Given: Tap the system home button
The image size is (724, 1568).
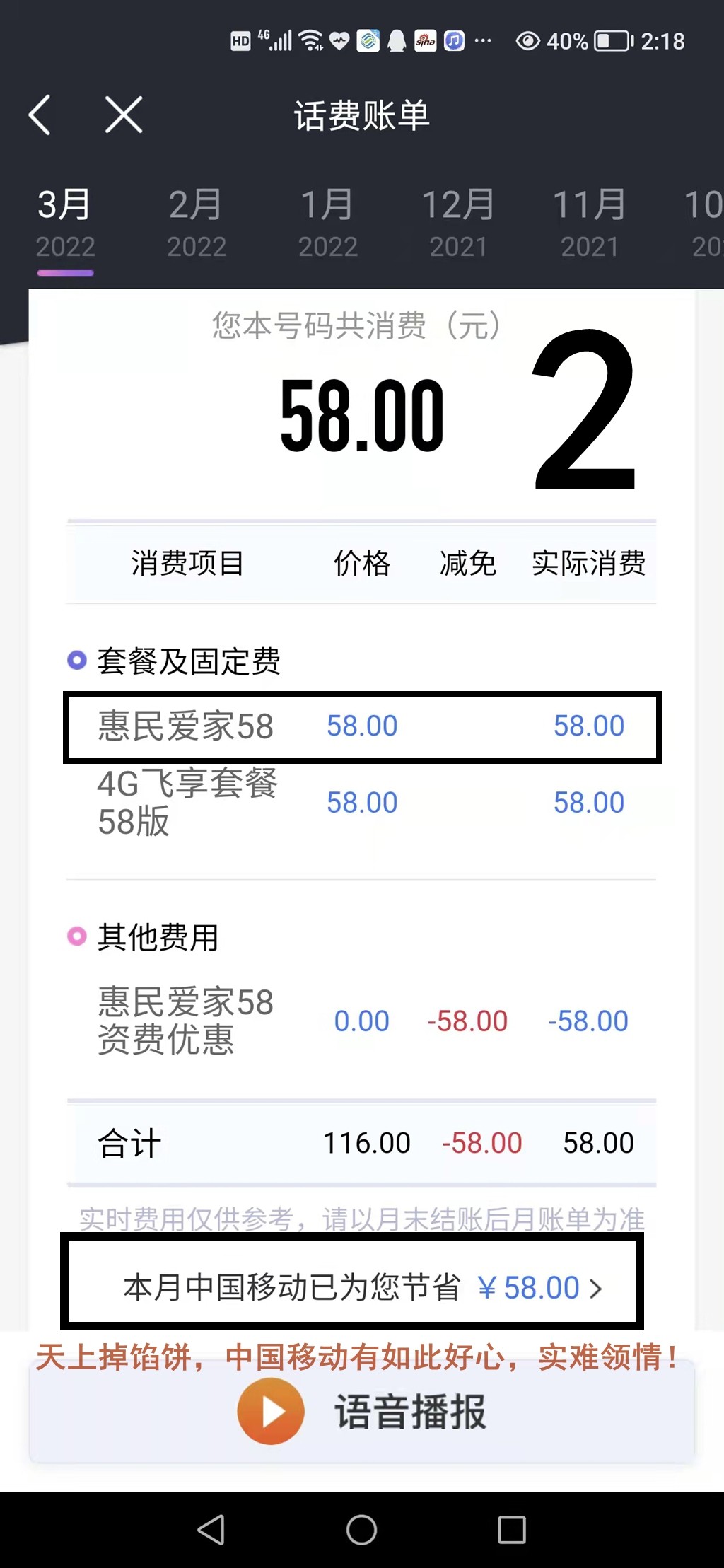Looking at the screenshot, I should pos(361,1530).
